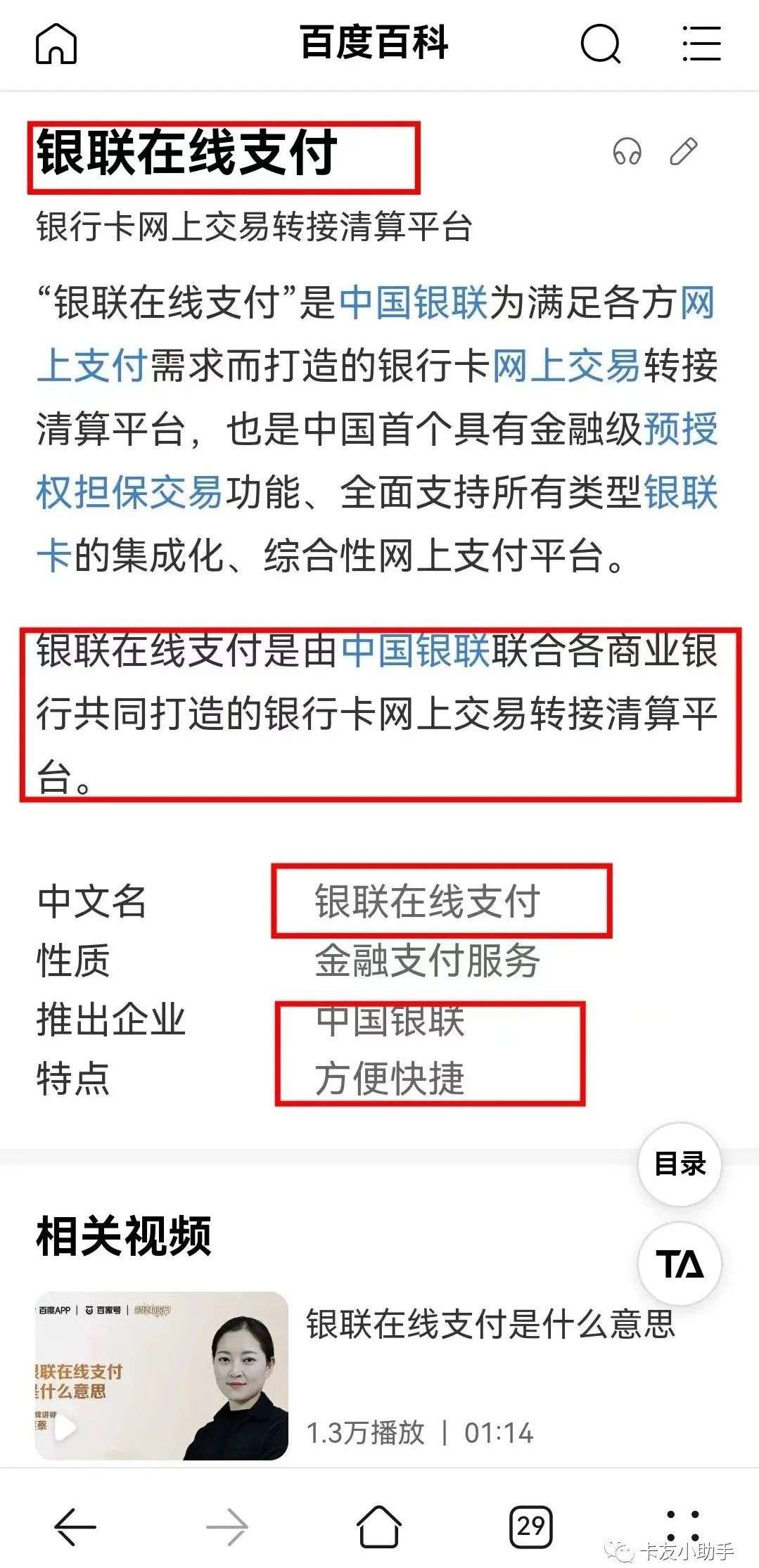This screenshot has height=1568, width=759.
Task: Tap the TA floating button
Action: 680,1264
